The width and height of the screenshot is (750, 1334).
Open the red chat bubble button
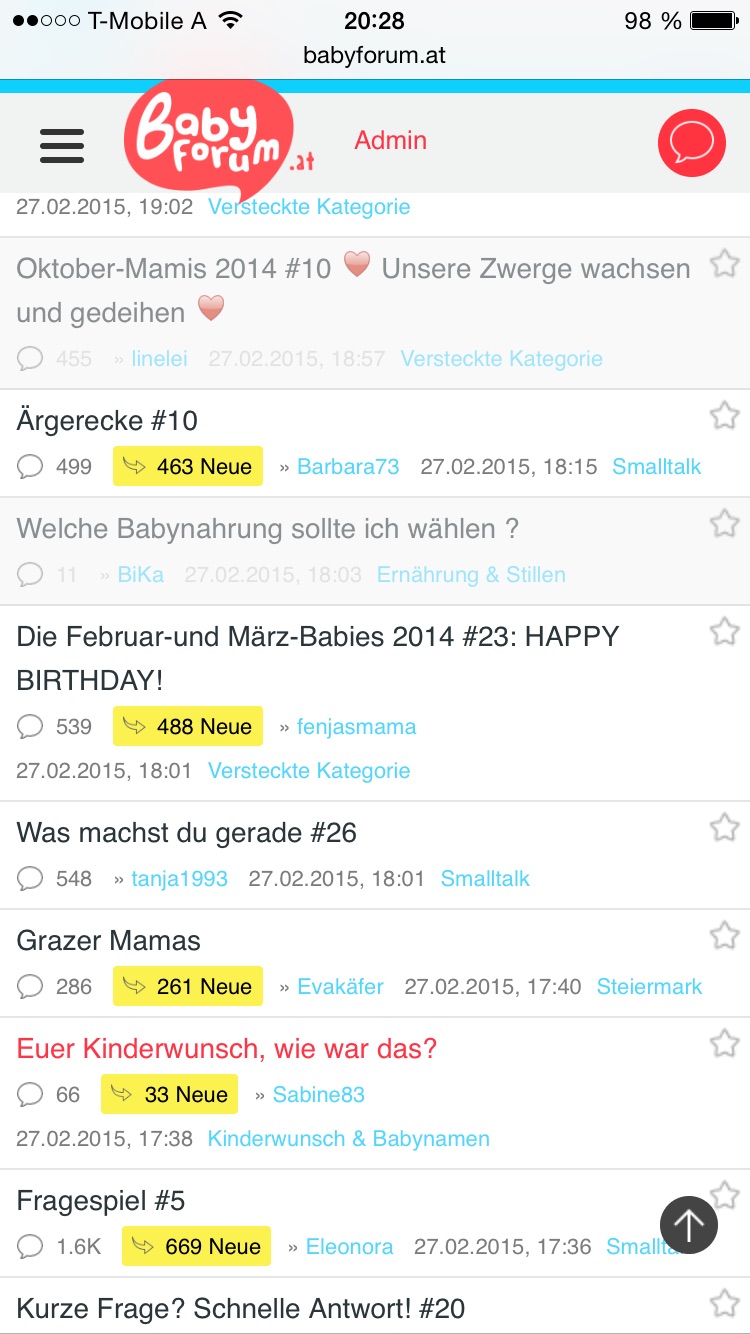692,143
